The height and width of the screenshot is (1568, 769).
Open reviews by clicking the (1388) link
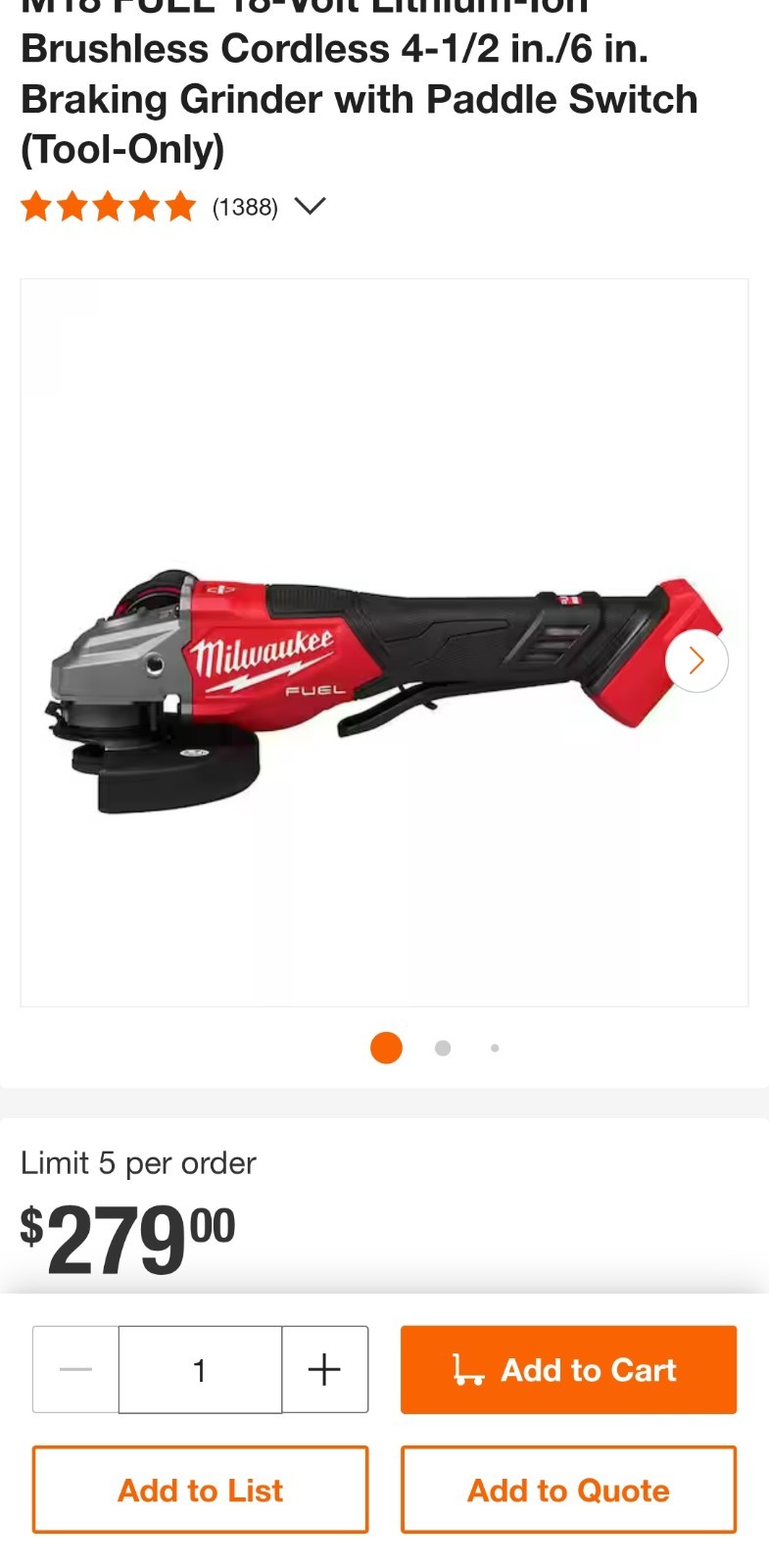click(245, 206)
